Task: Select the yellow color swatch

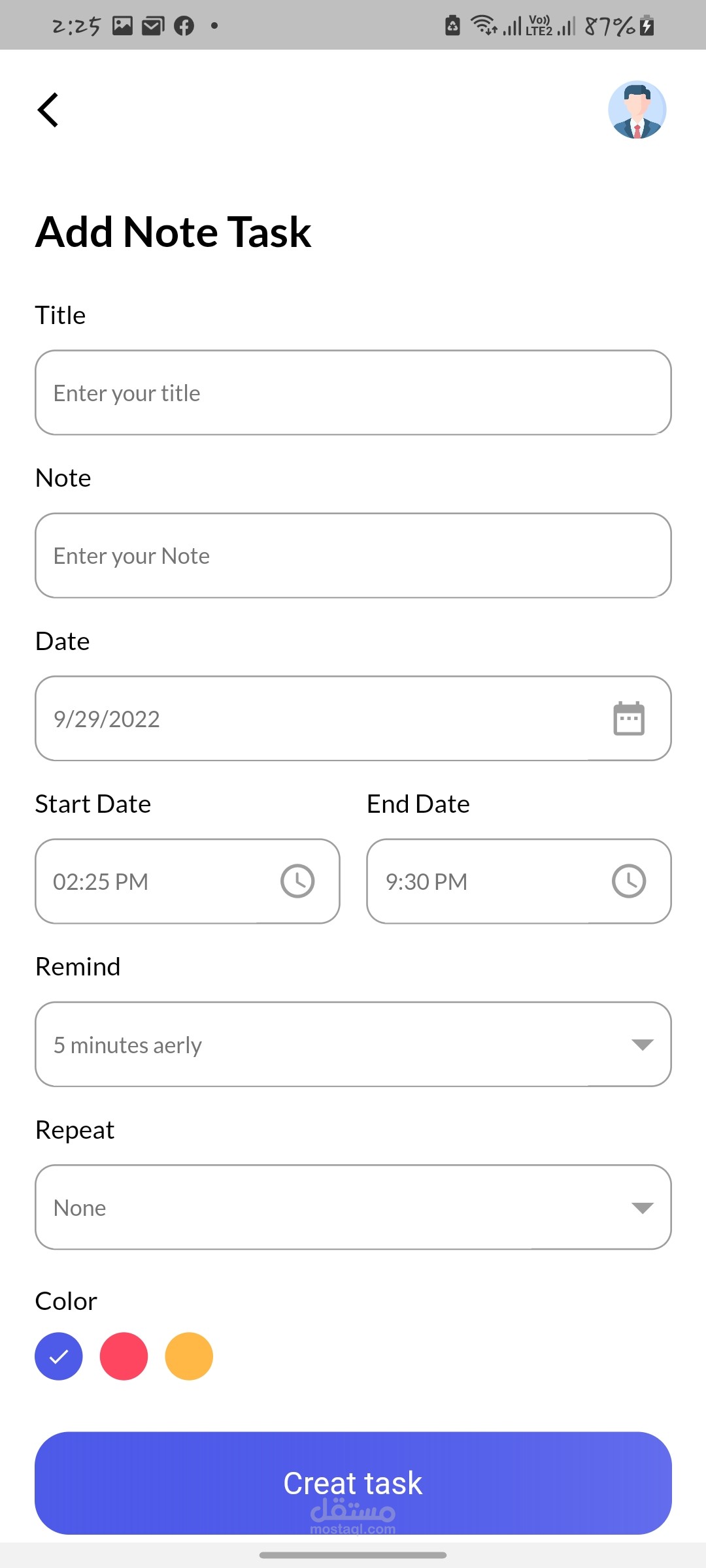Action: 188,1356
